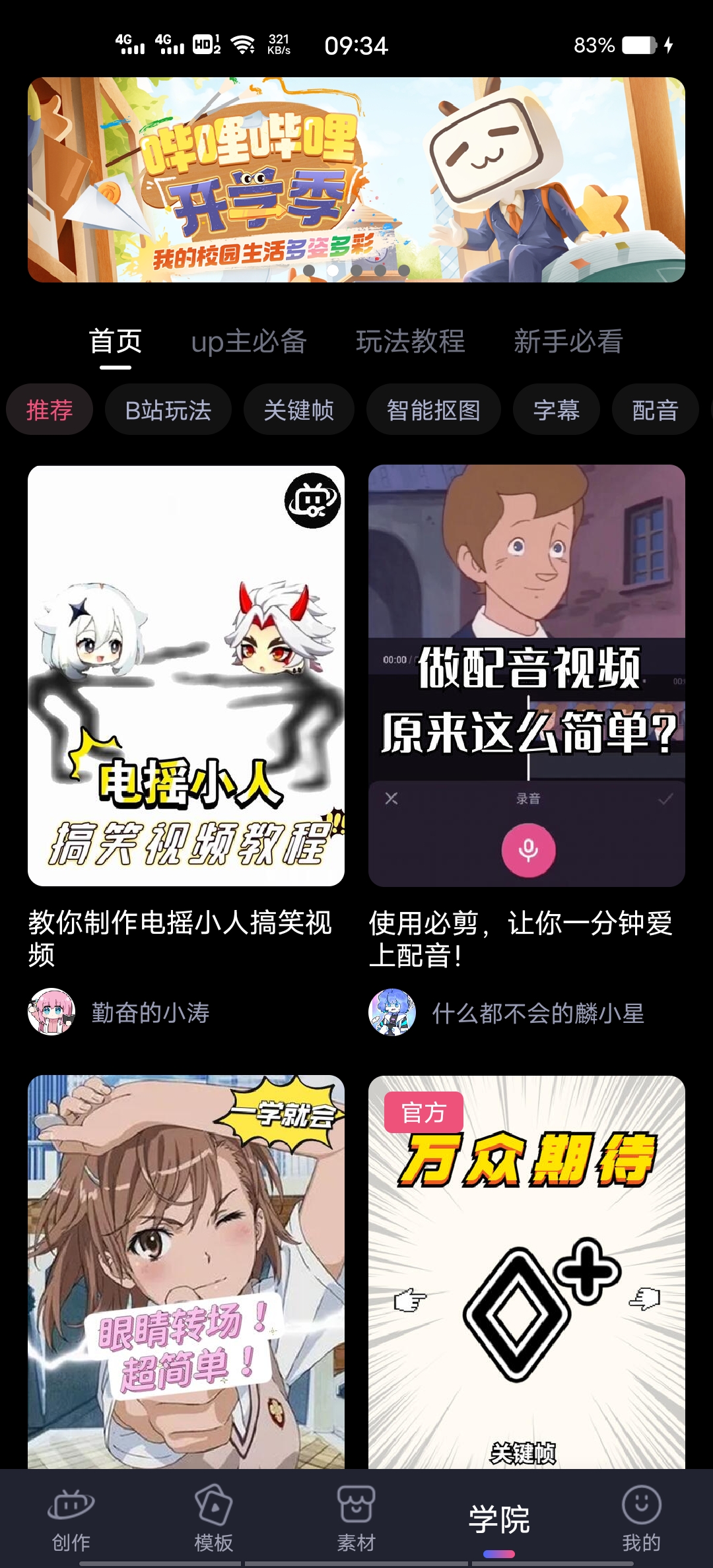Choose the 字幕 chip
The width and height of the screenshot is (713, 1568).
(556, 410)
